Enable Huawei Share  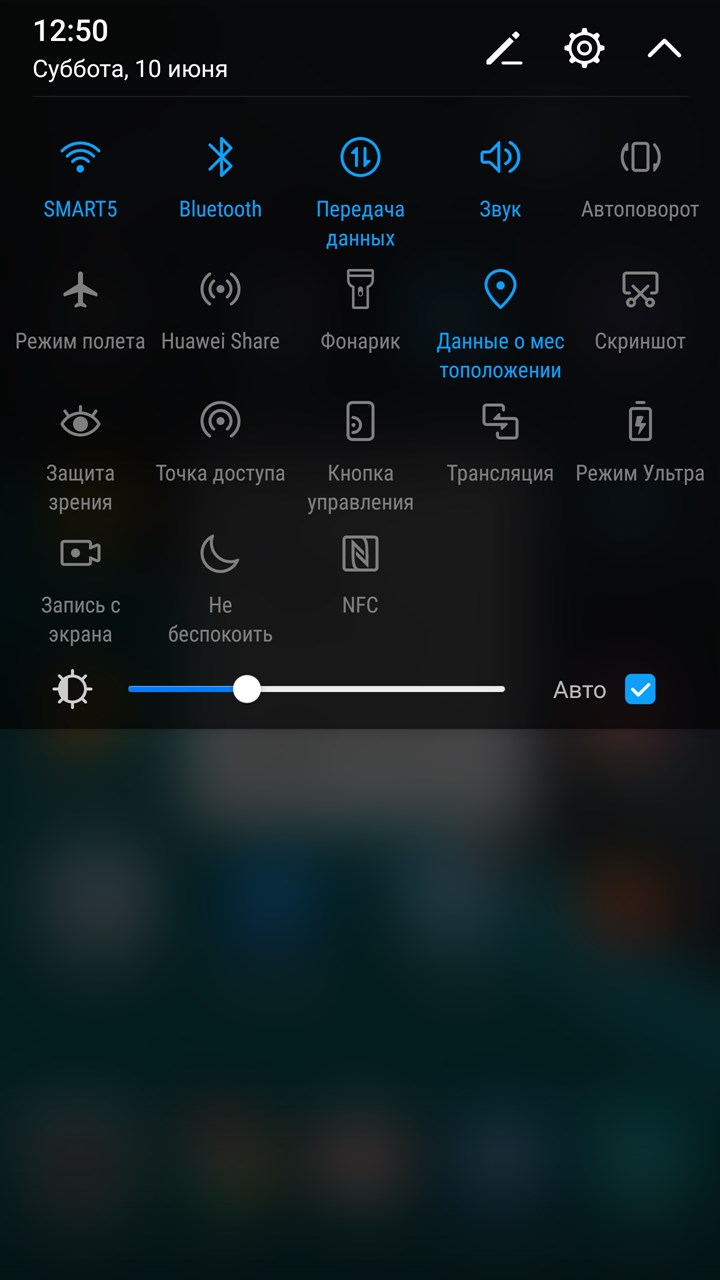point(220,289)
